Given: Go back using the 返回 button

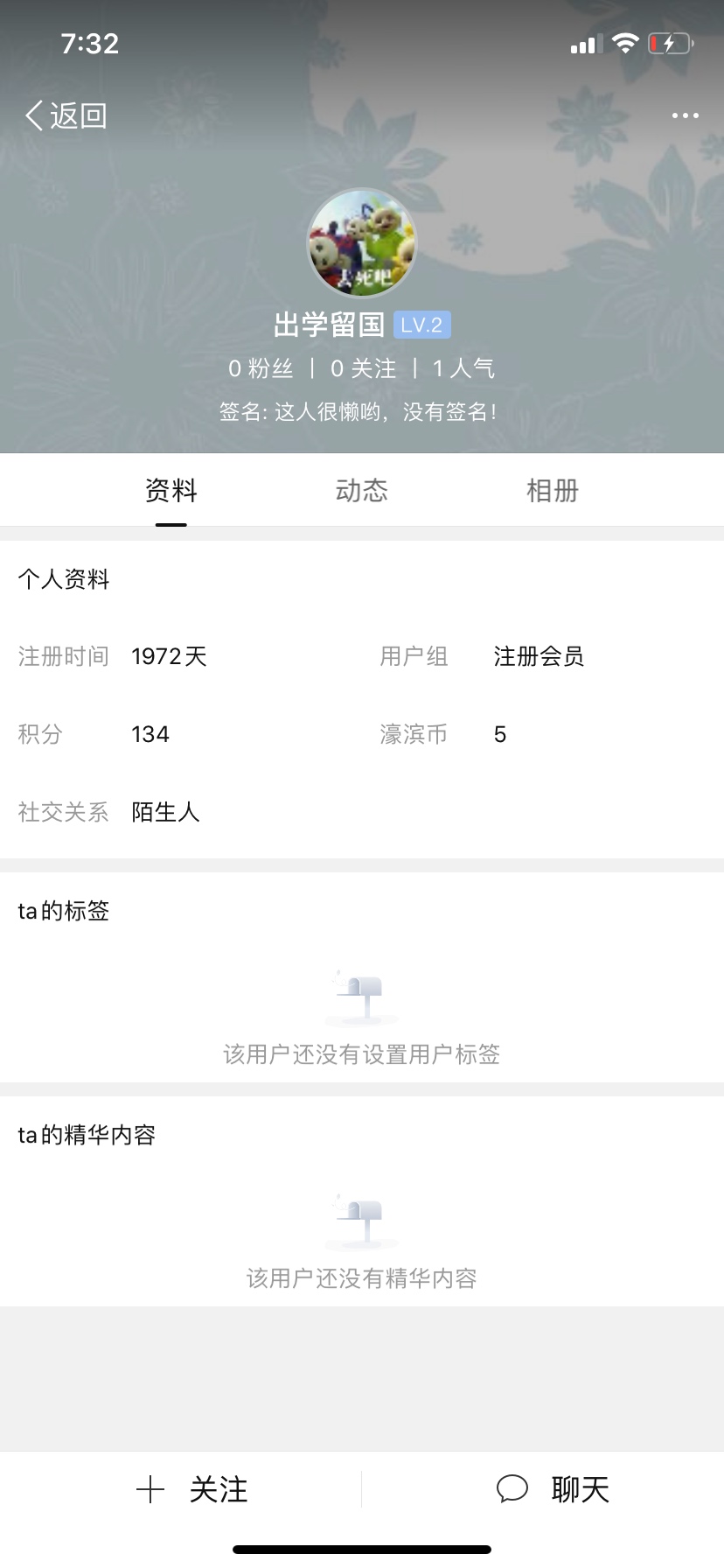Looking at the screenshot, I should click(66, 115).
